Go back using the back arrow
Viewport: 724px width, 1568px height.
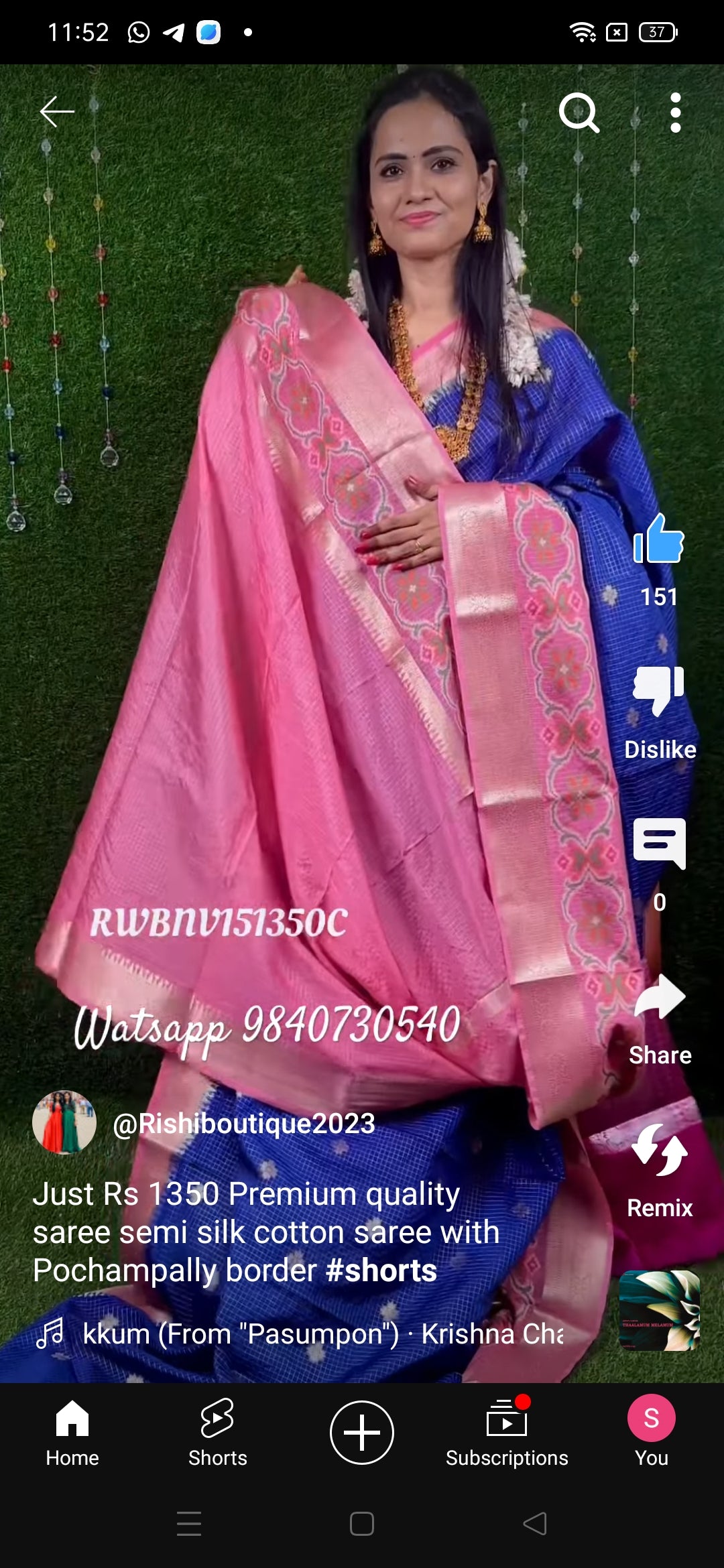(x=57, y=113)
